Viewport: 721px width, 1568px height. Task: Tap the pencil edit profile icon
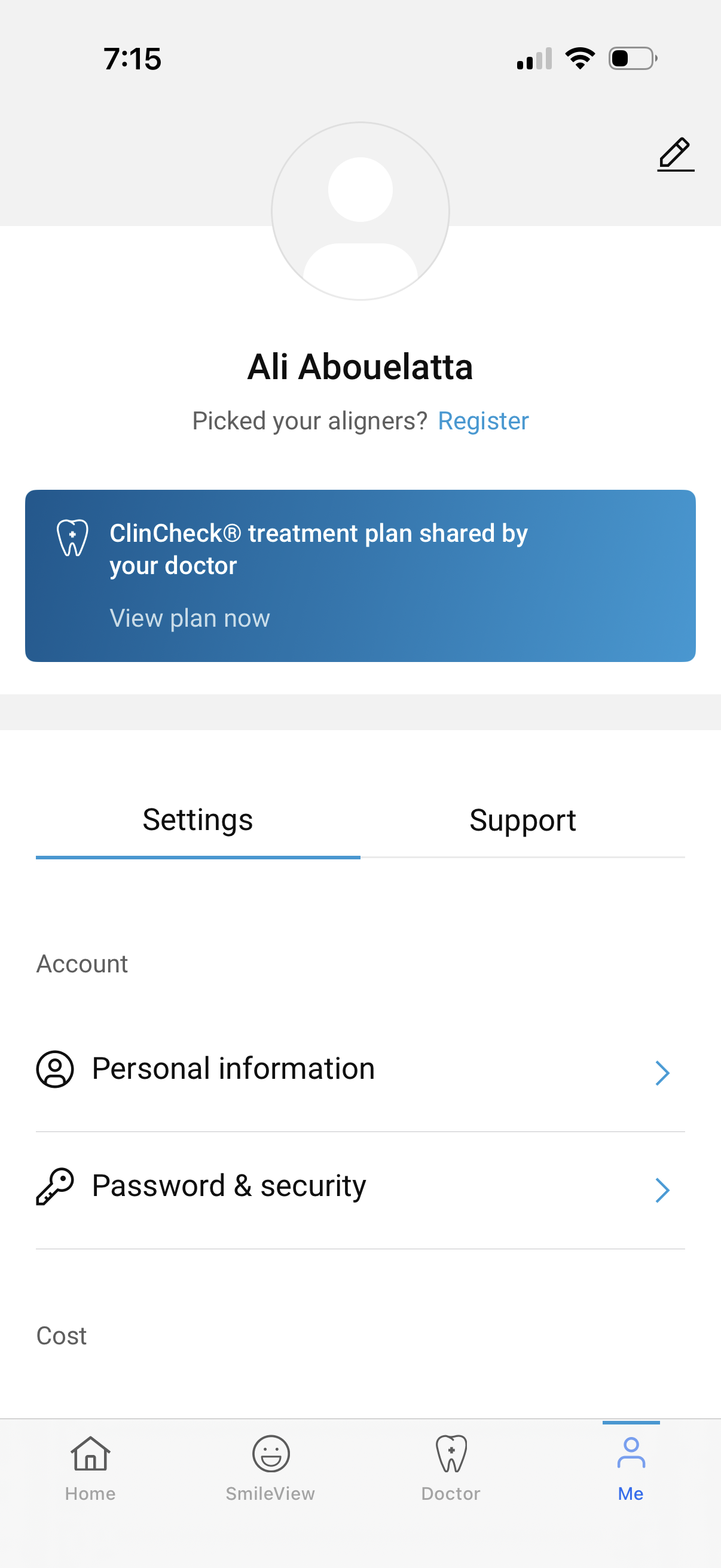(675, 154)
